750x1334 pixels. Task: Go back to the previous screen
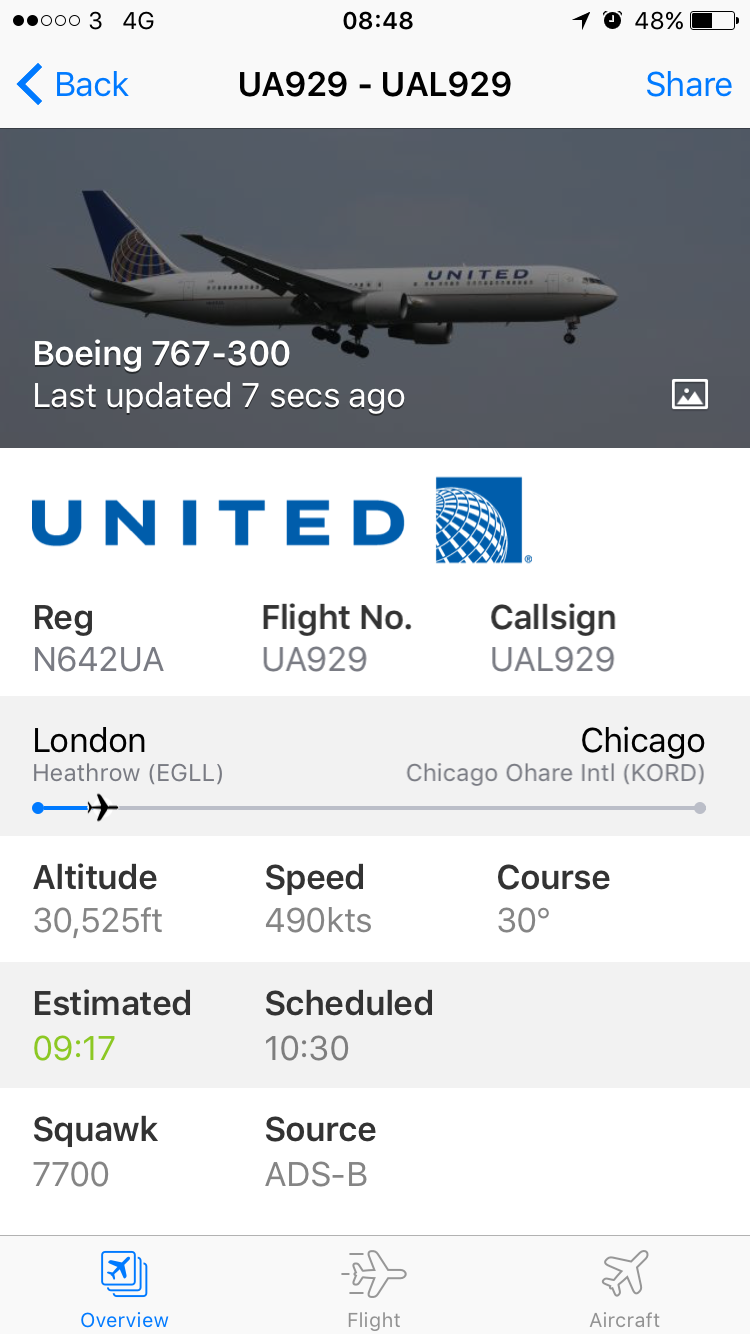[x=73, y=85]
